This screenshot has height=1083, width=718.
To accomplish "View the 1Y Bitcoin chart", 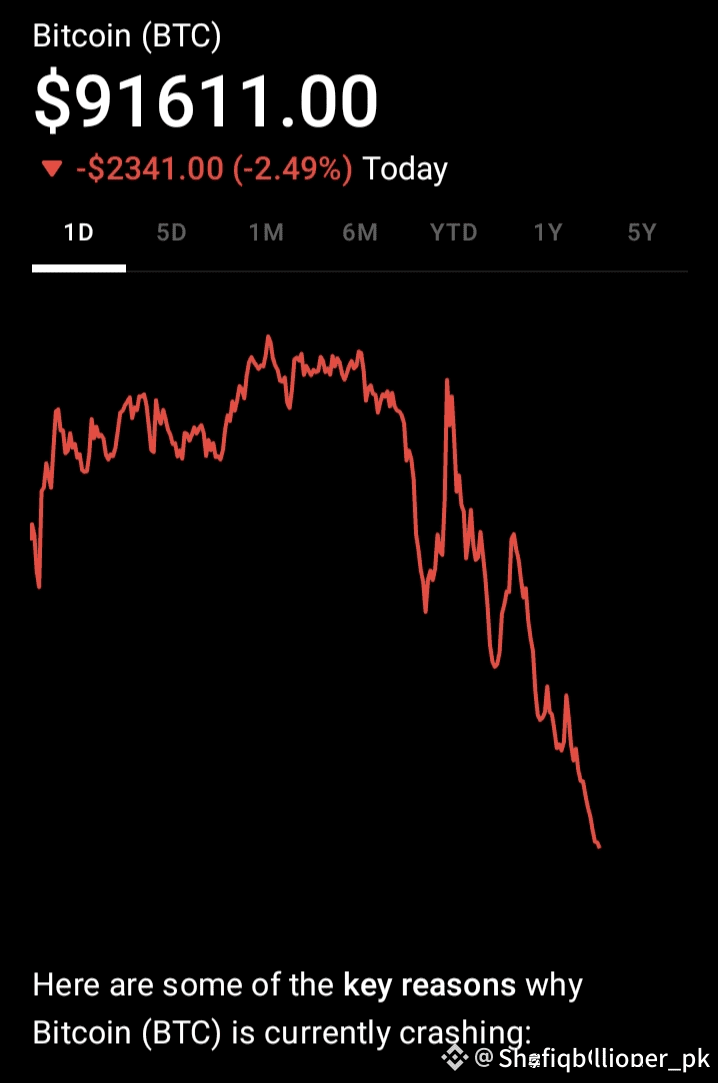I will tap(548, 233).
